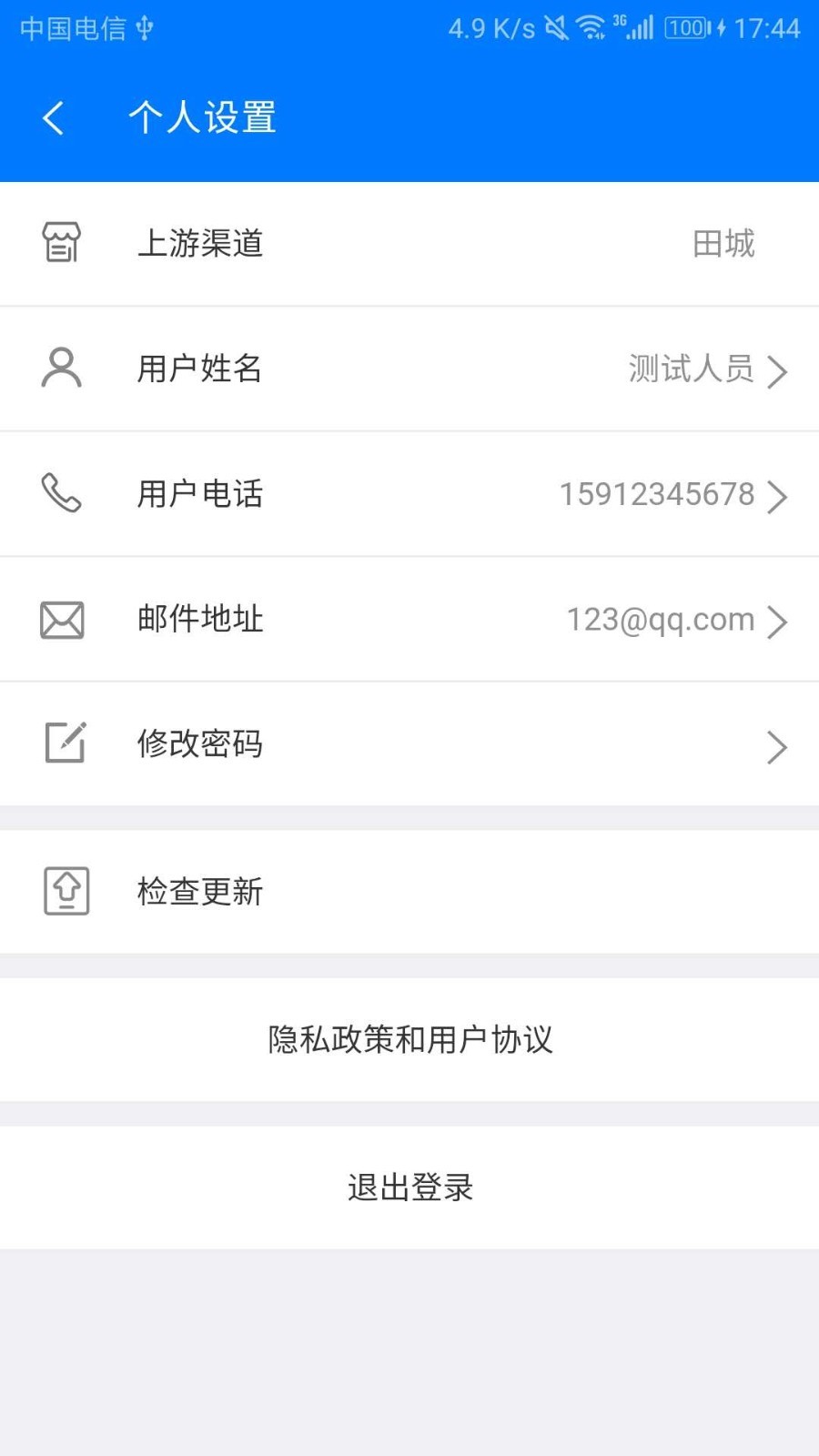This screenshot has height=1456, width=819.
Task: Click the pencil edit icon beside 修改密码
Action: 62,743
